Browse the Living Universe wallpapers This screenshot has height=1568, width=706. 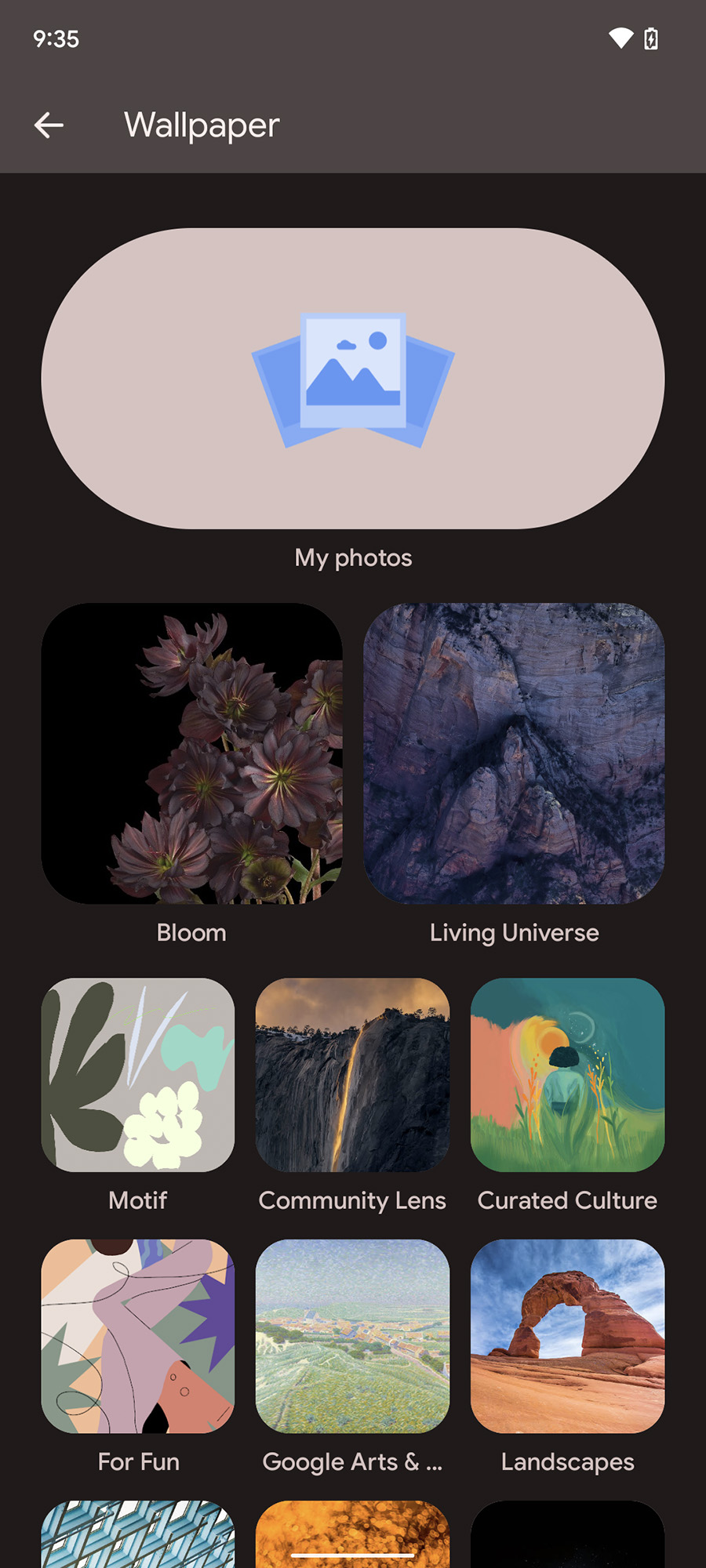[x=514, y=753]
